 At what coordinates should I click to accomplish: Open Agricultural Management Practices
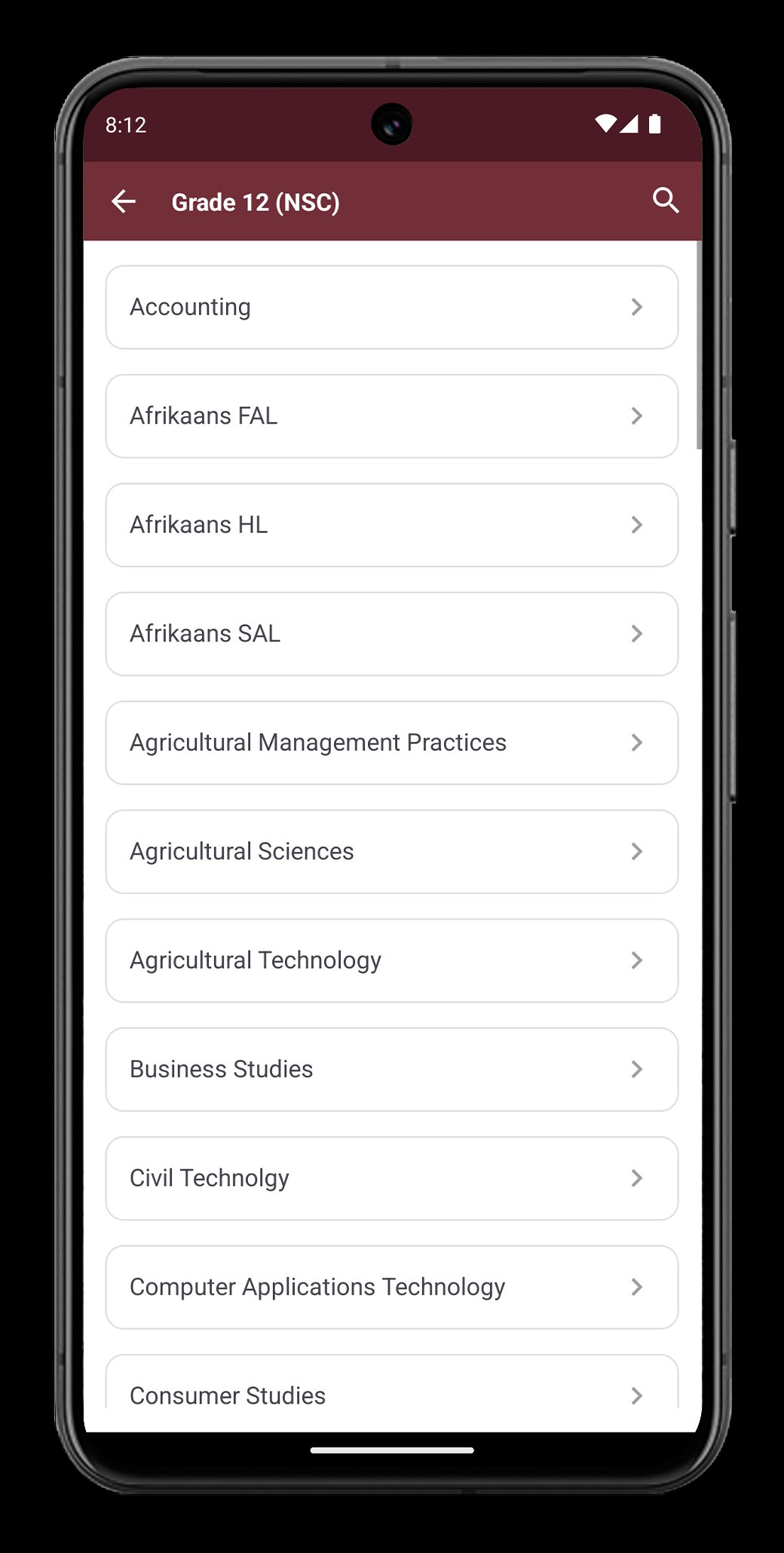[x=392, y=743]
